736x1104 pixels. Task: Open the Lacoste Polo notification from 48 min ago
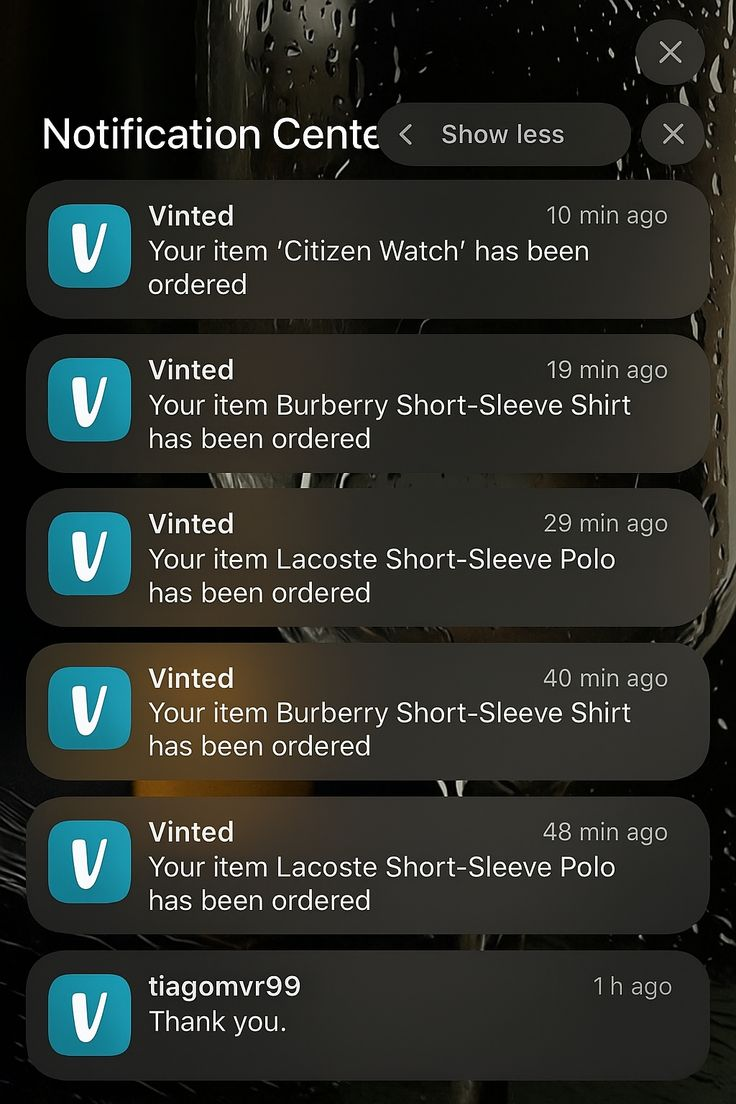point(368,866)
